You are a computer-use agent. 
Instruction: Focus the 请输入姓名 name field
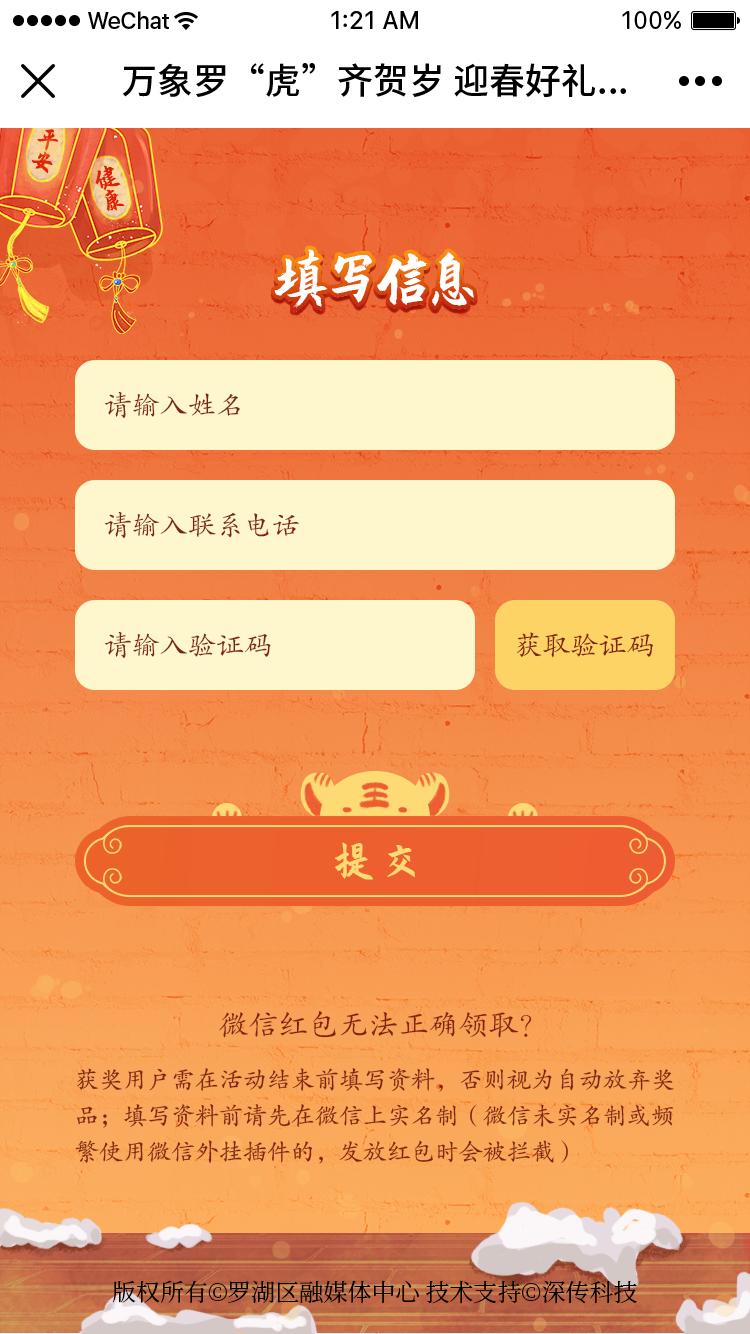tap(375, 405)
